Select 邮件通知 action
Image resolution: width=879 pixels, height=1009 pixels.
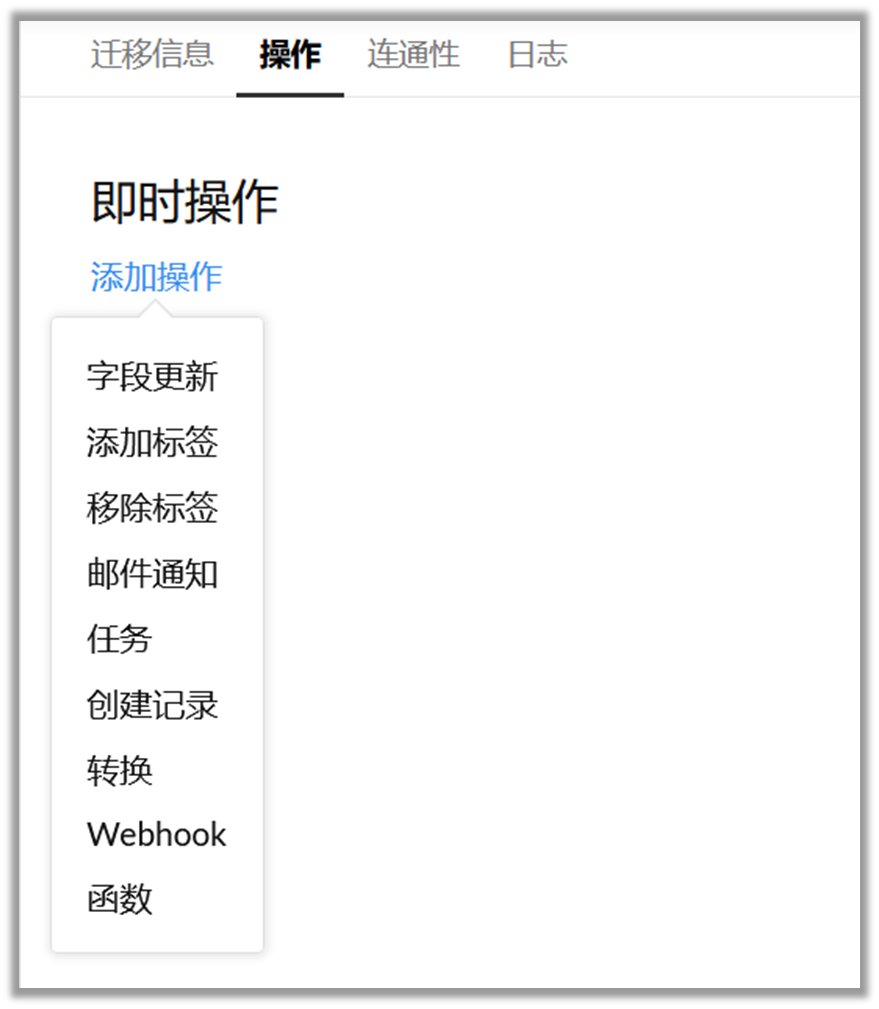coord(152,574)
